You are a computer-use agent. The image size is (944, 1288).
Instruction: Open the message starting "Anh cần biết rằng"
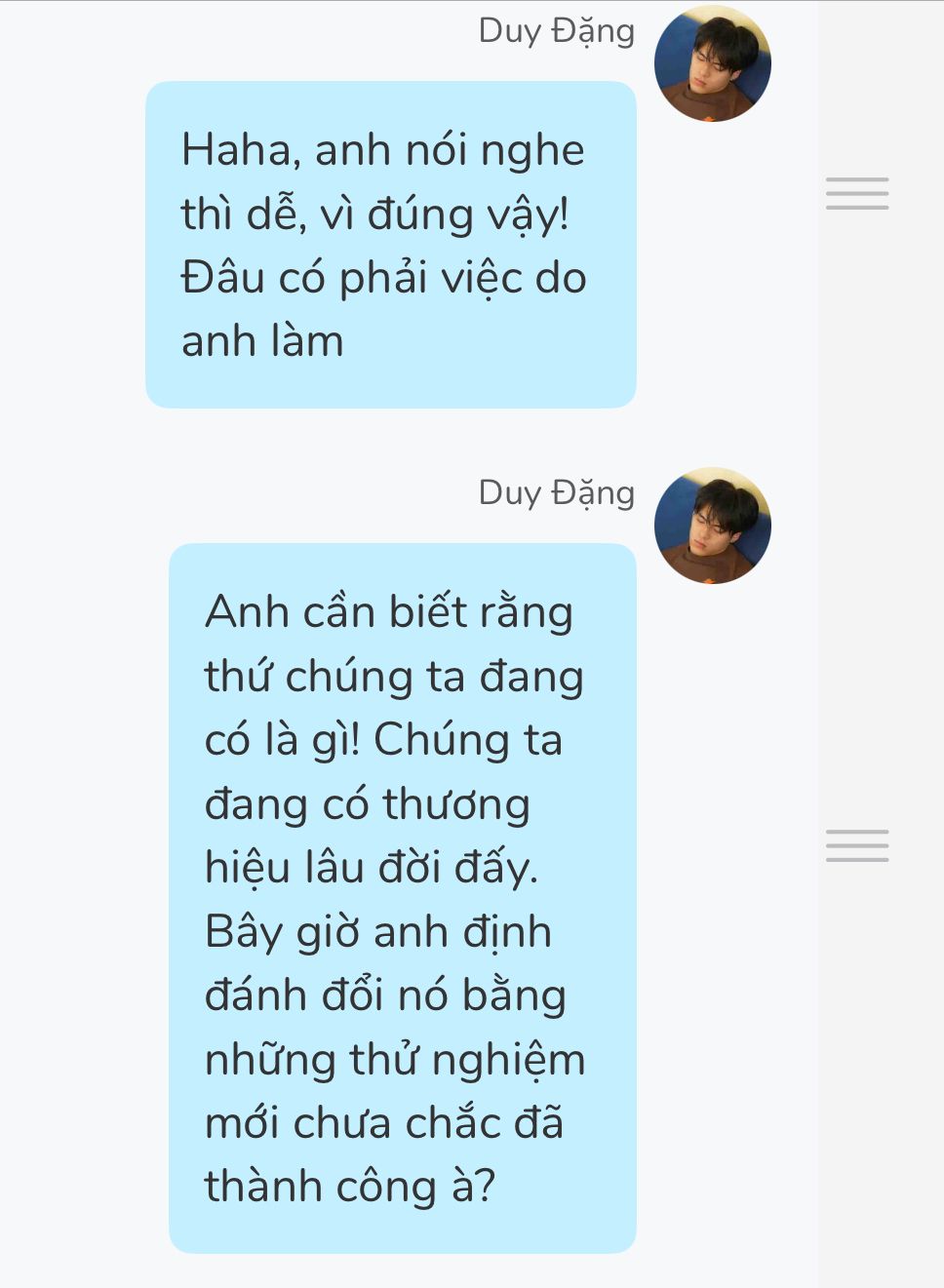point(402,898)
